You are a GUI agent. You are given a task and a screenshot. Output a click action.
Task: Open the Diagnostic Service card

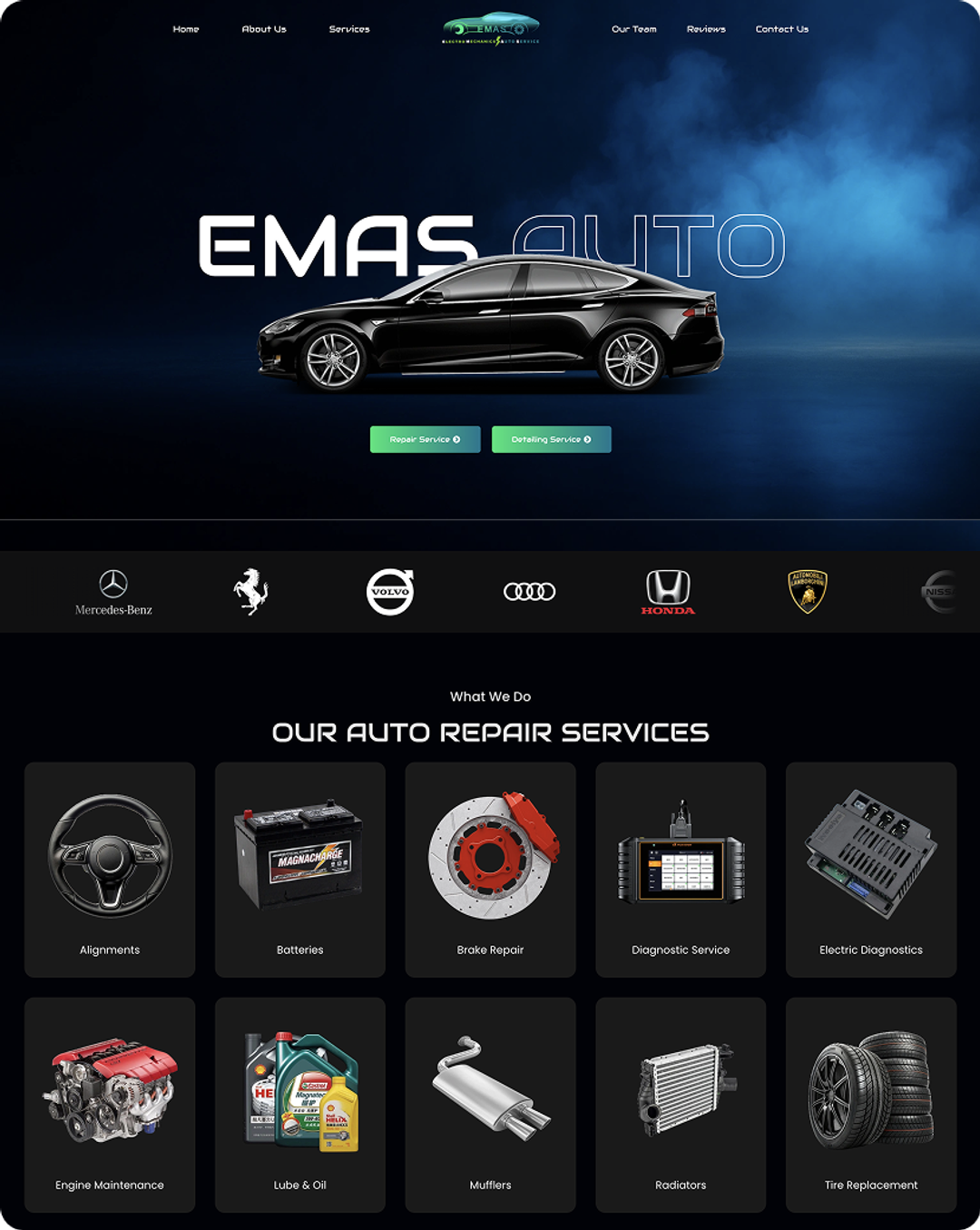[x=681, y=870]
